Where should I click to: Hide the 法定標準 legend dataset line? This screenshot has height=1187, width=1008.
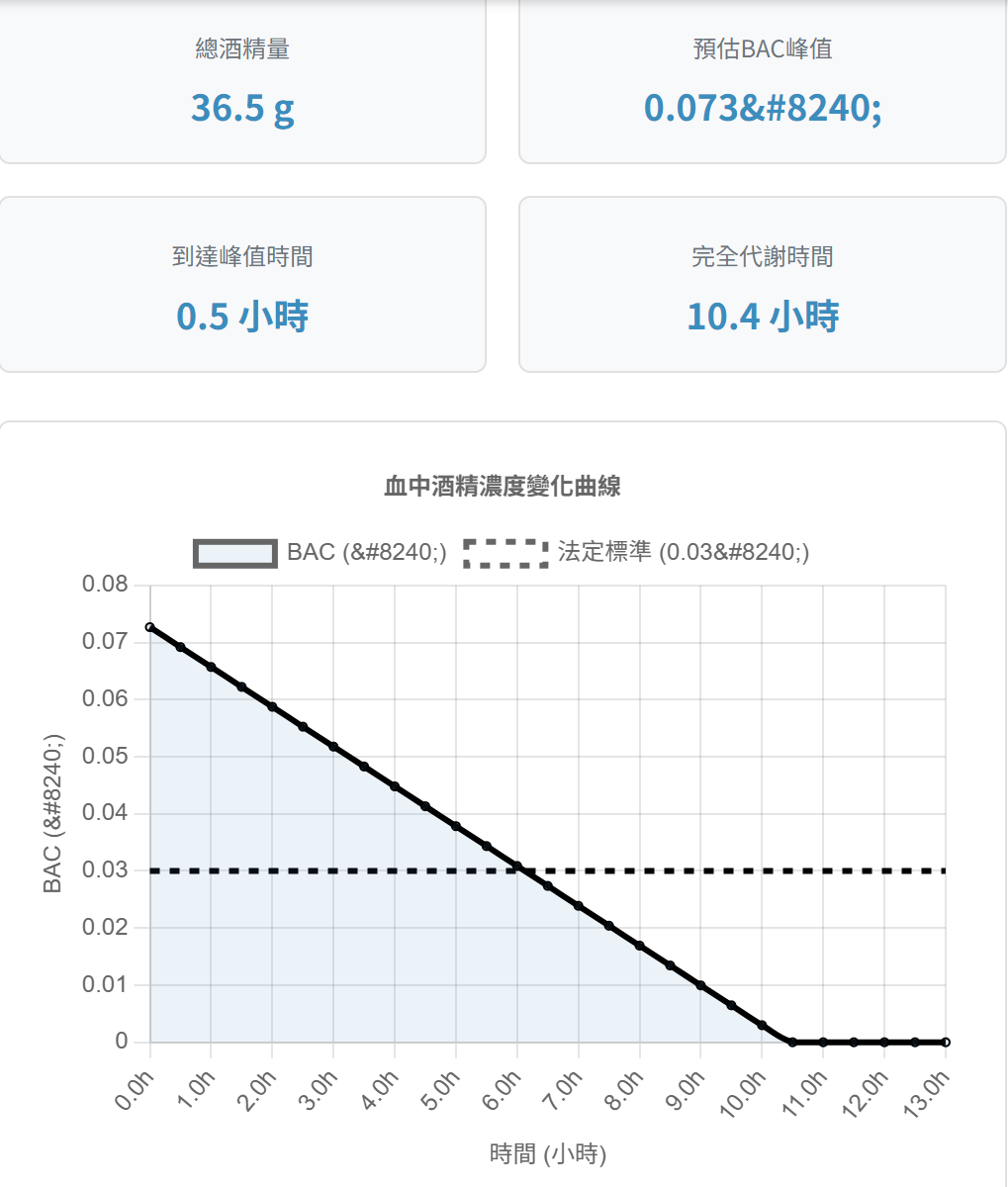click(636, 552)
